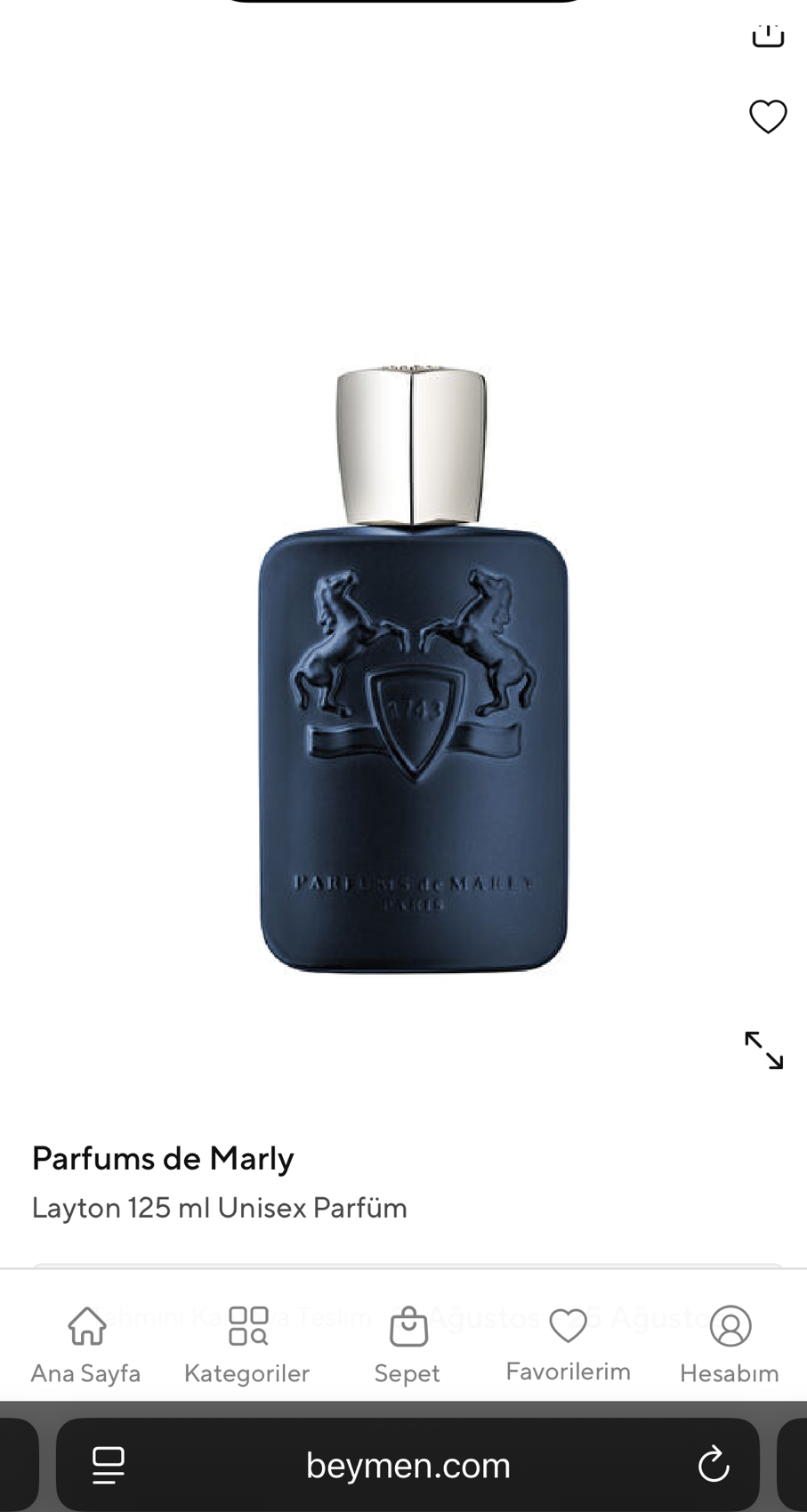Add Layton perfume to favorites

[x=768, y=117]
